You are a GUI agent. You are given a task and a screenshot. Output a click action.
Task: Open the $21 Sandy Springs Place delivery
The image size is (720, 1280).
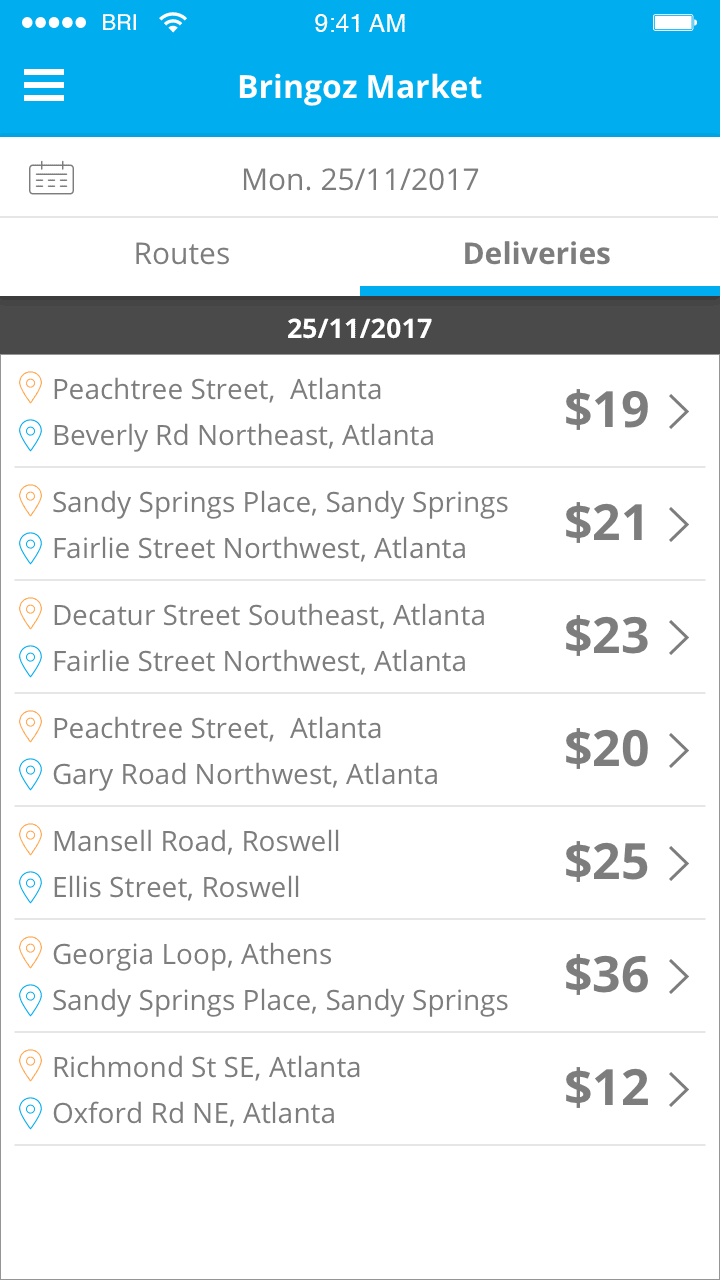[360, 524]
